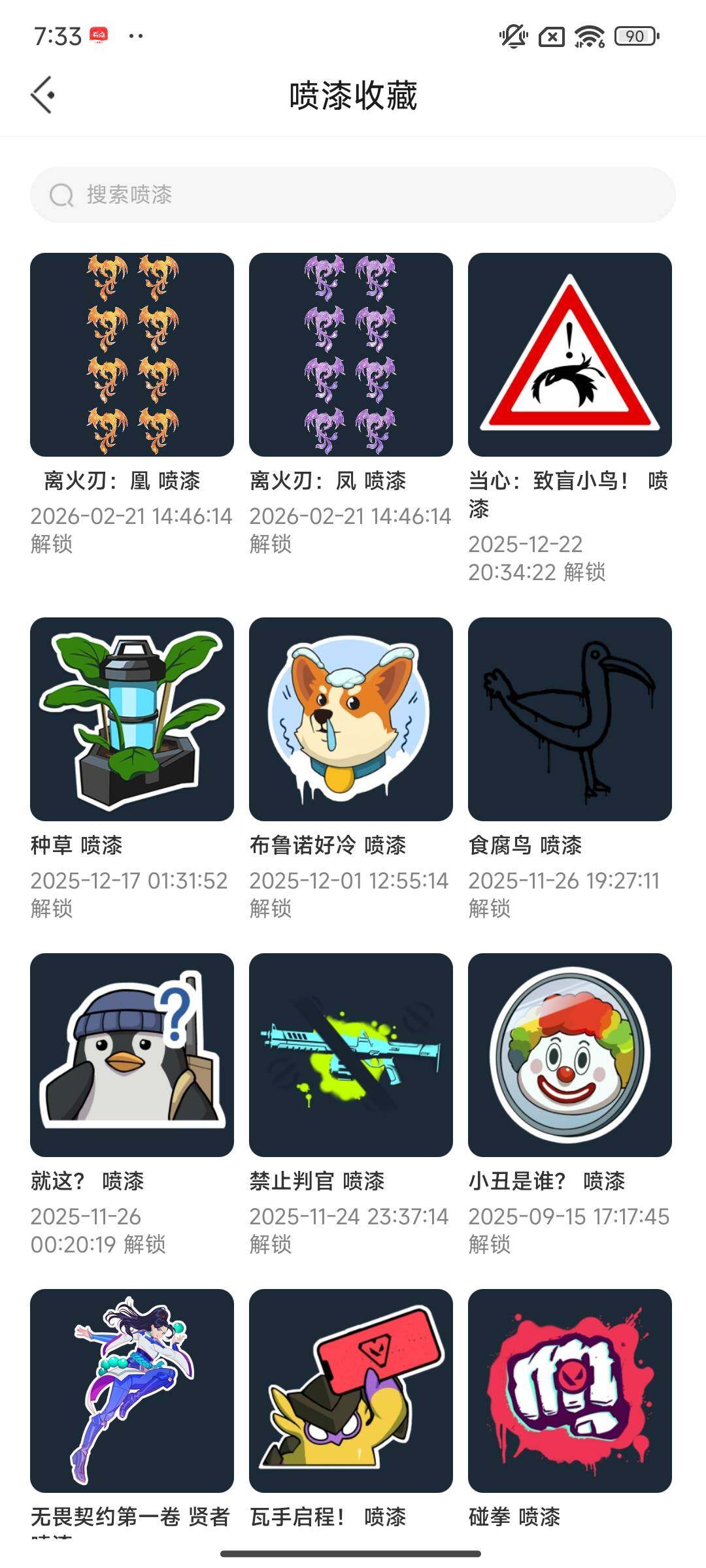View the 当心：致盲小鸟 warning sign spray
706x1568 pixels.
(569, 356)
